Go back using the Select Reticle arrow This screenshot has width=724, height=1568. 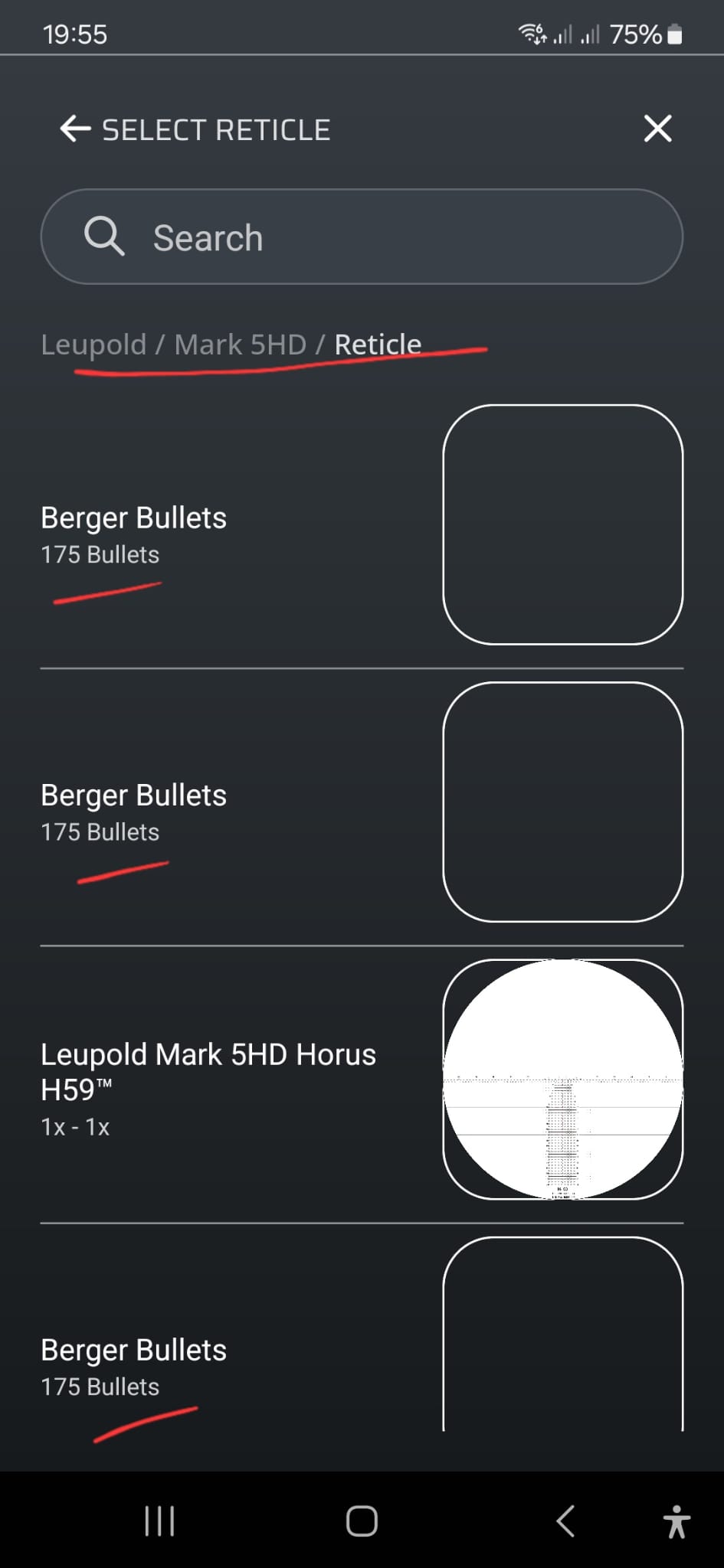[x=75, y=129]
